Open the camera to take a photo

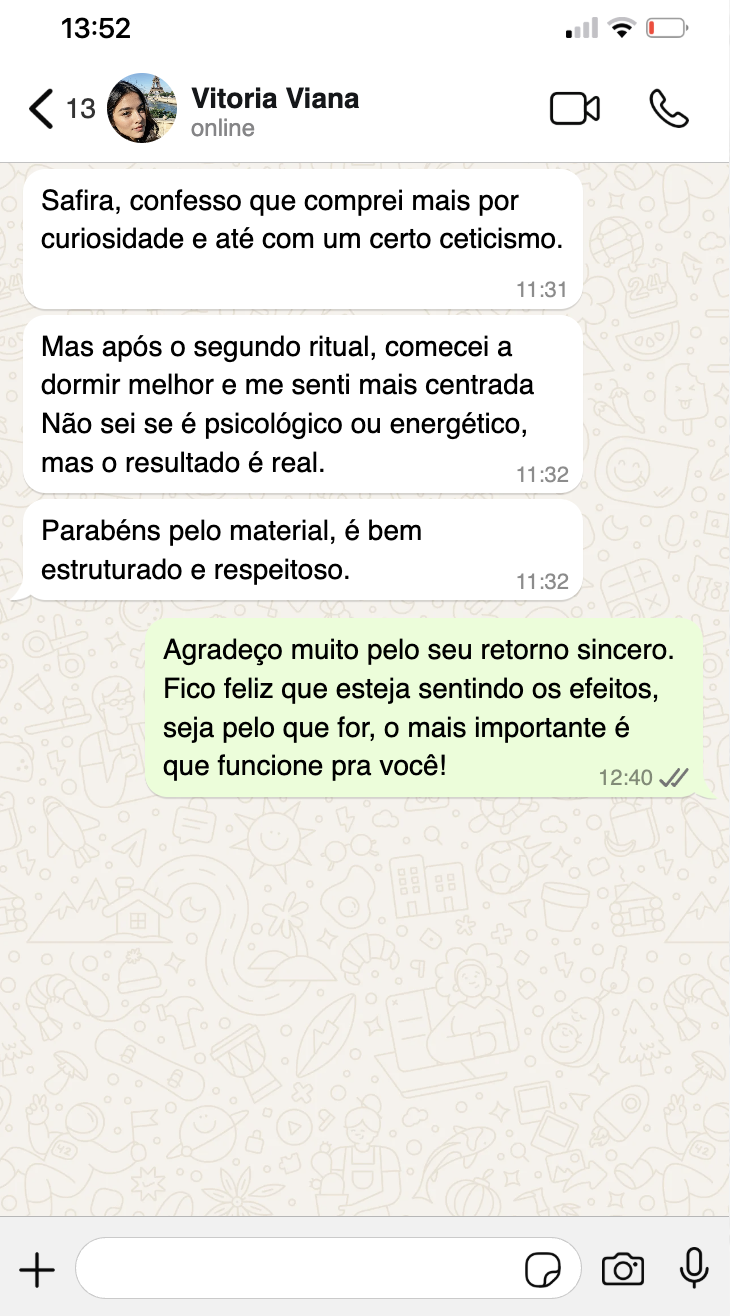622,1270
